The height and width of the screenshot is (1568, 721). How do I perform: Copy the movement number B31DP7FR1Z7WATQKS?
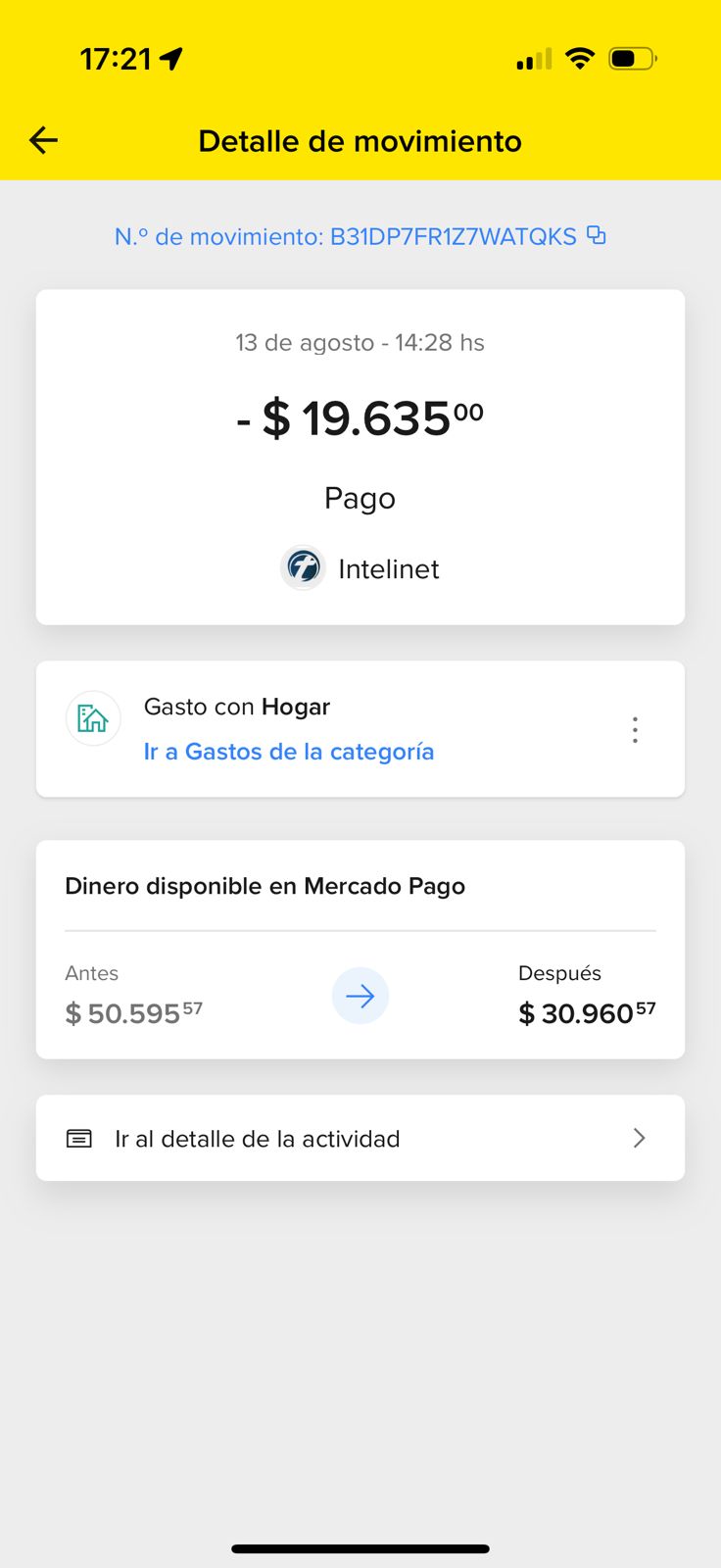tap(596, 235)
